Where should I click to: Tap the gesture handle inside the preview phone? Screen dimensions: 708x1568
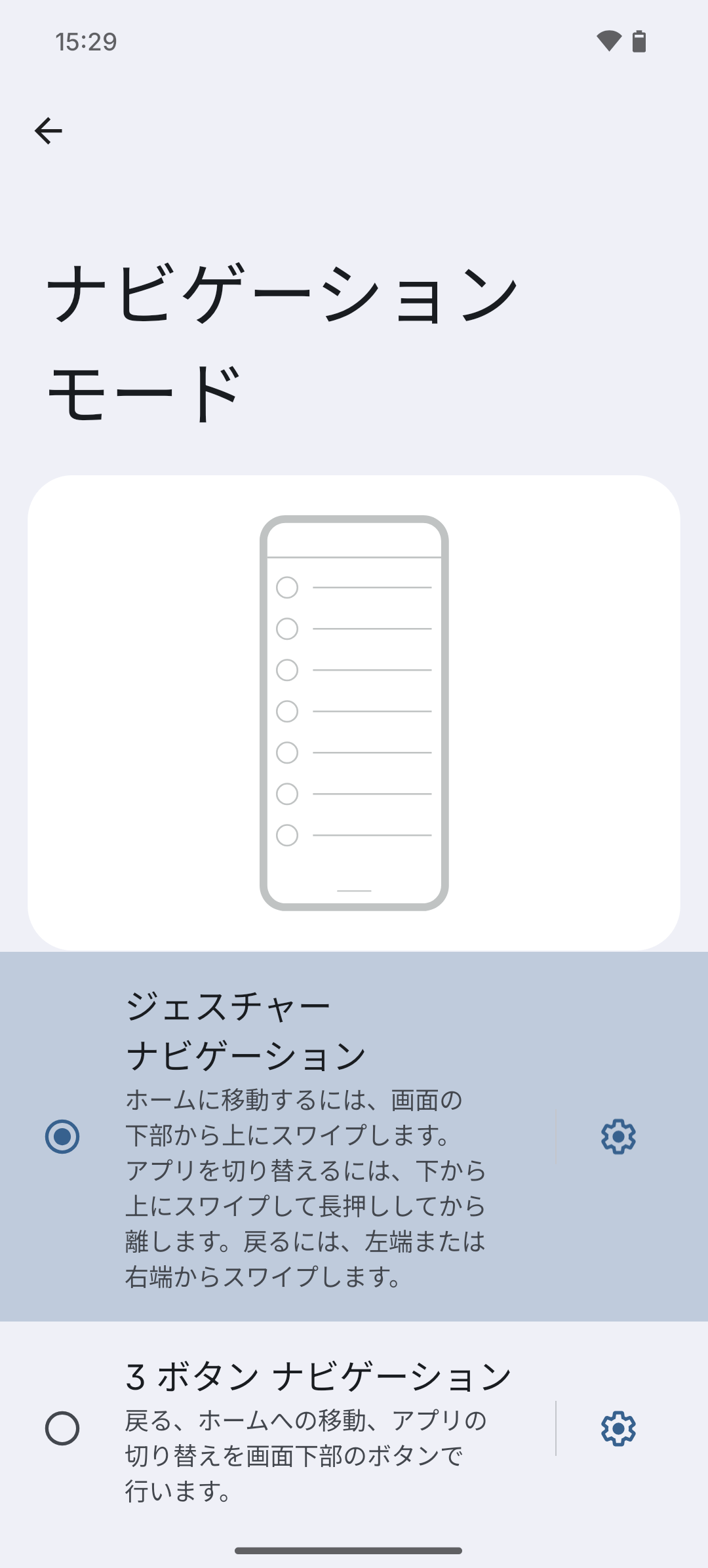(354, 889)
